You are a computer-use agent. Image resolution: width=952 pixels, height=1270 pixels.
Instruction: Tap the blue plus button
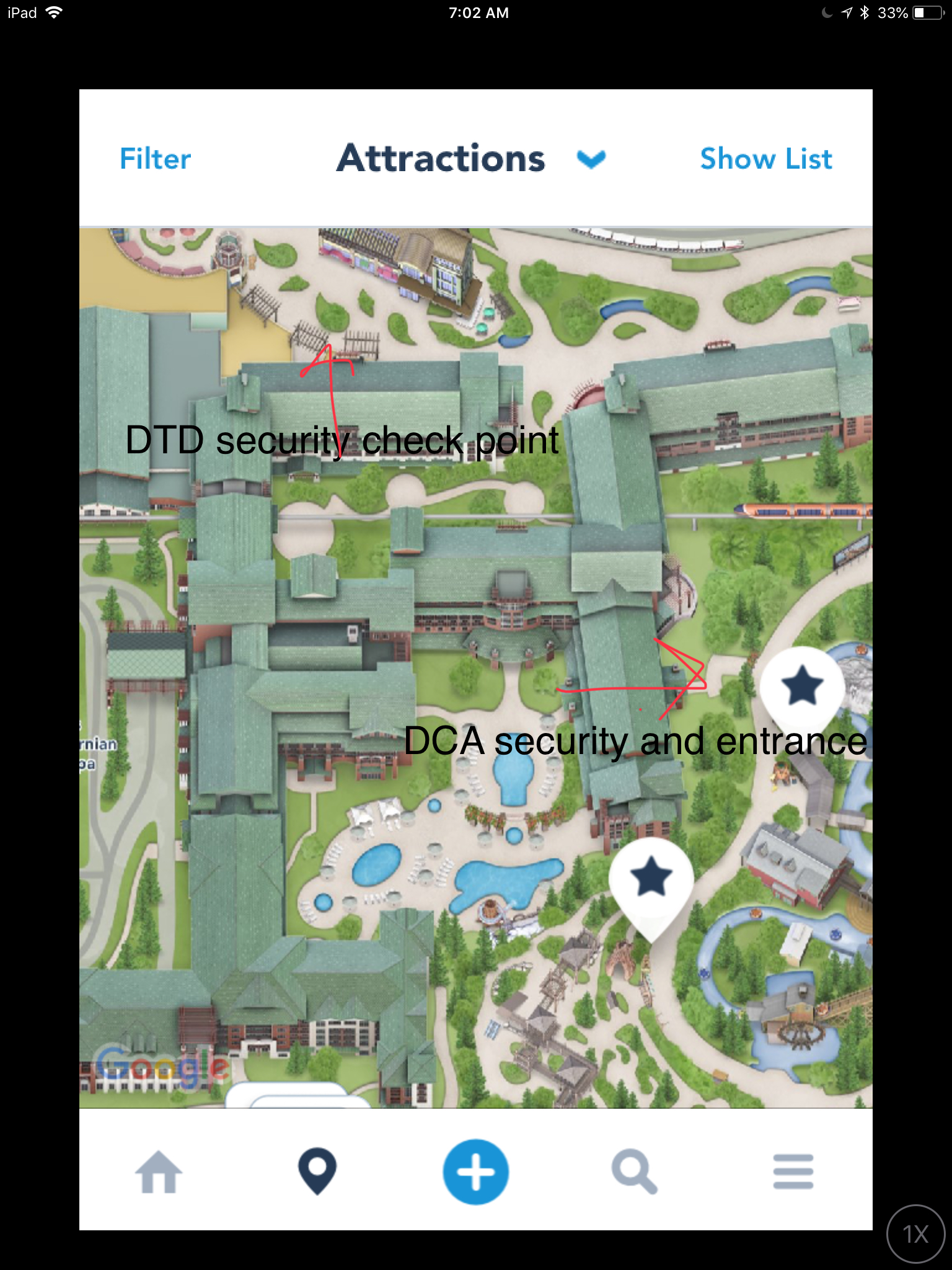click(x=476, y=1171)
